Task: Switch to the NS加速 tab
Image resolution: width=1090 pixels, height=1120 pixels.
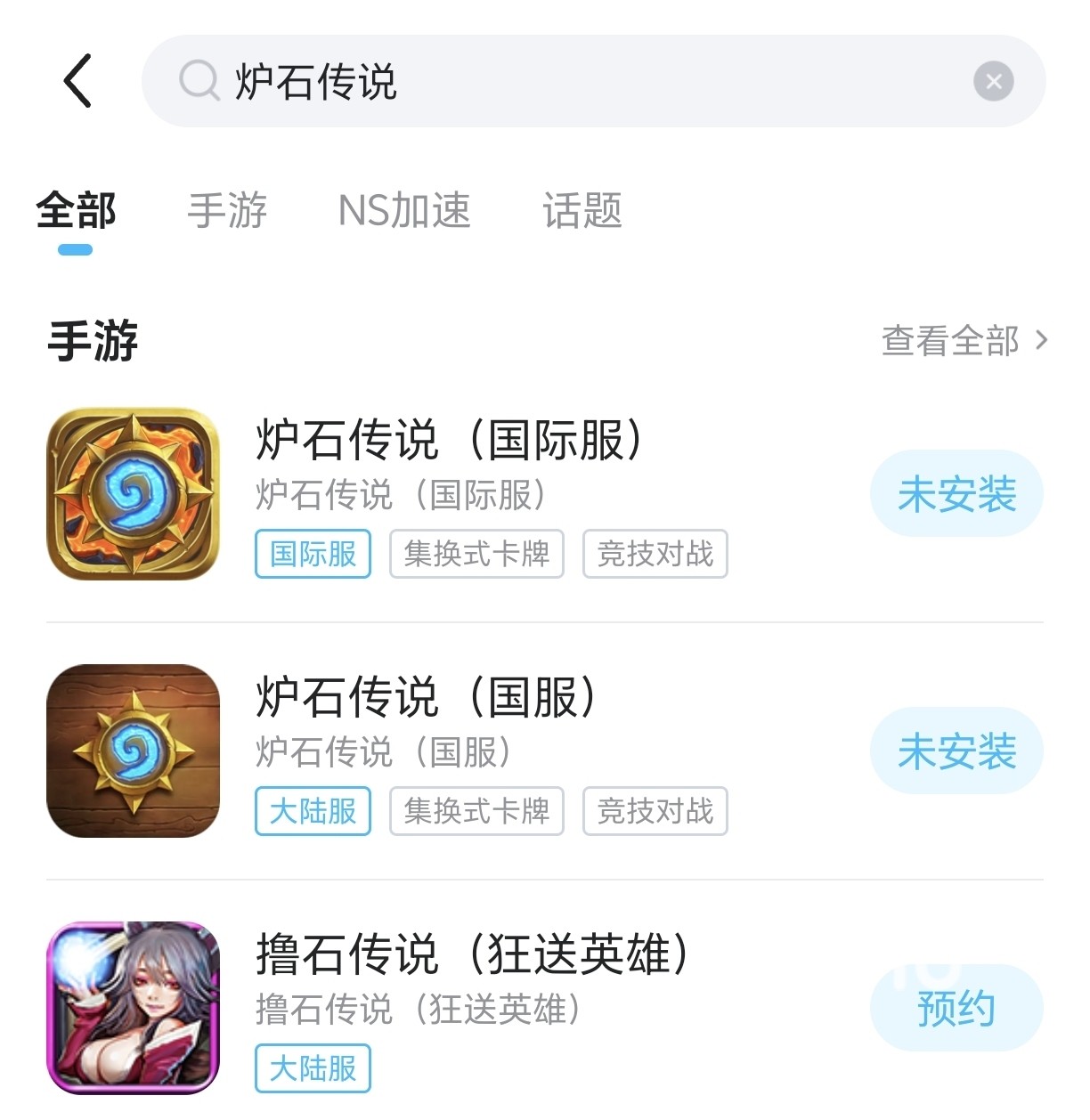Action: point(404,212)
